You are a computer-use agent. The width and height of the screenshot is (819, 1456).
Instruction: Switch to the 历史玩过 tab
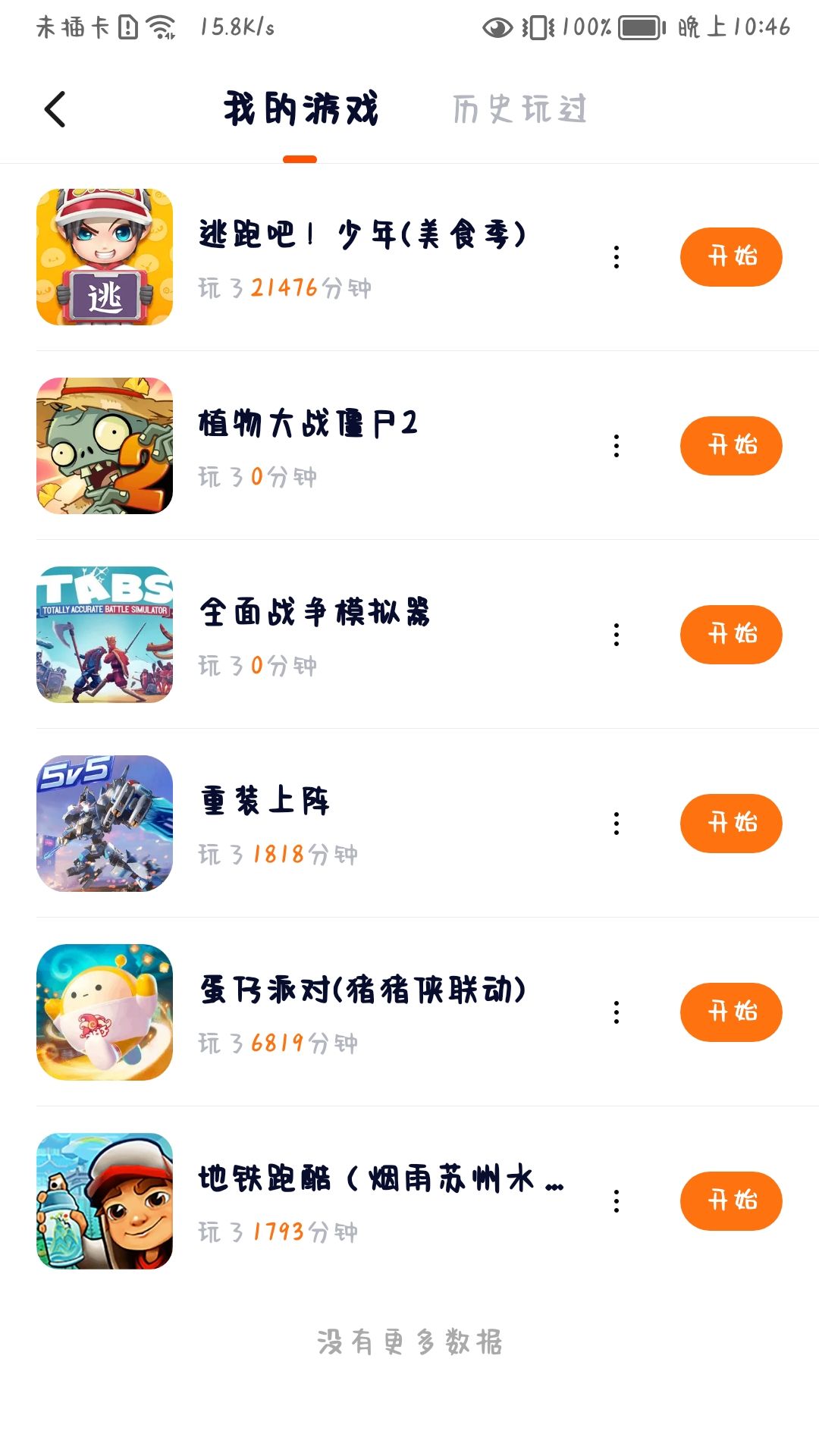(x=519, y=109)
